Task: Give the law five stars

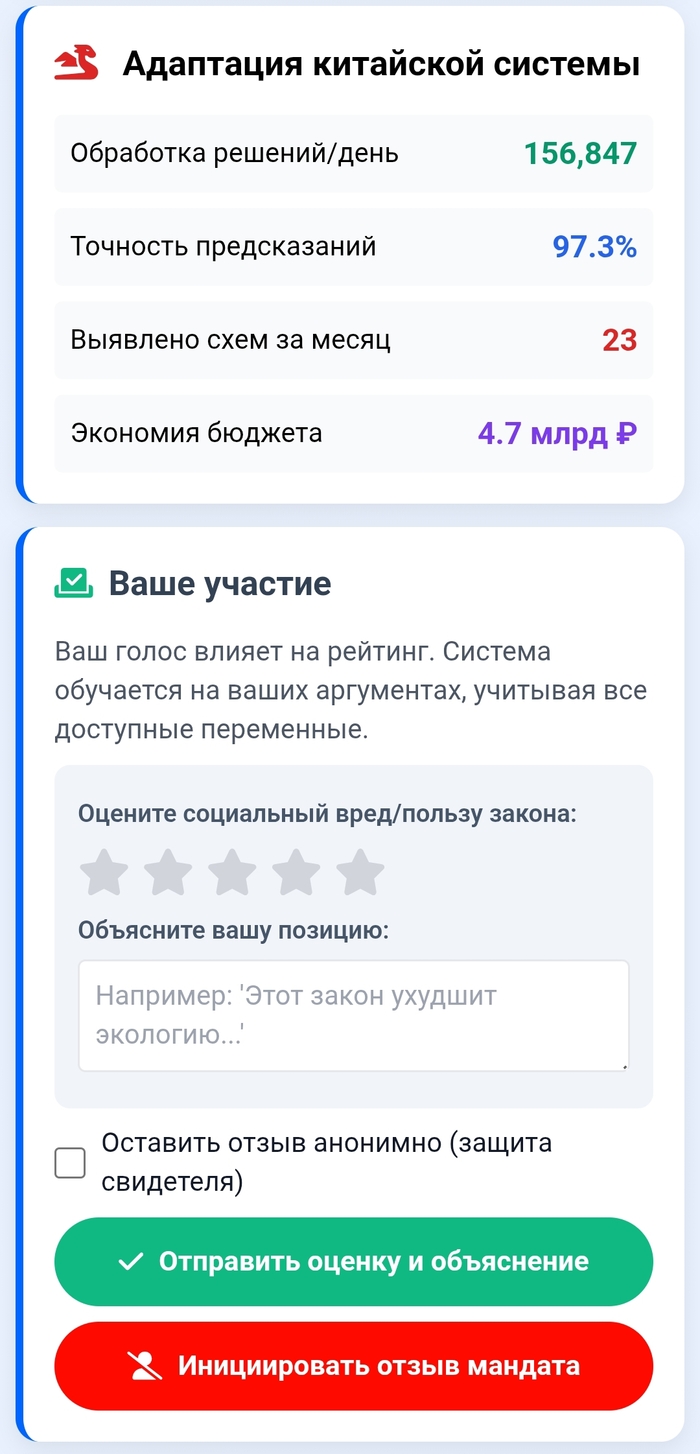Action: click(x=360, y=872)
